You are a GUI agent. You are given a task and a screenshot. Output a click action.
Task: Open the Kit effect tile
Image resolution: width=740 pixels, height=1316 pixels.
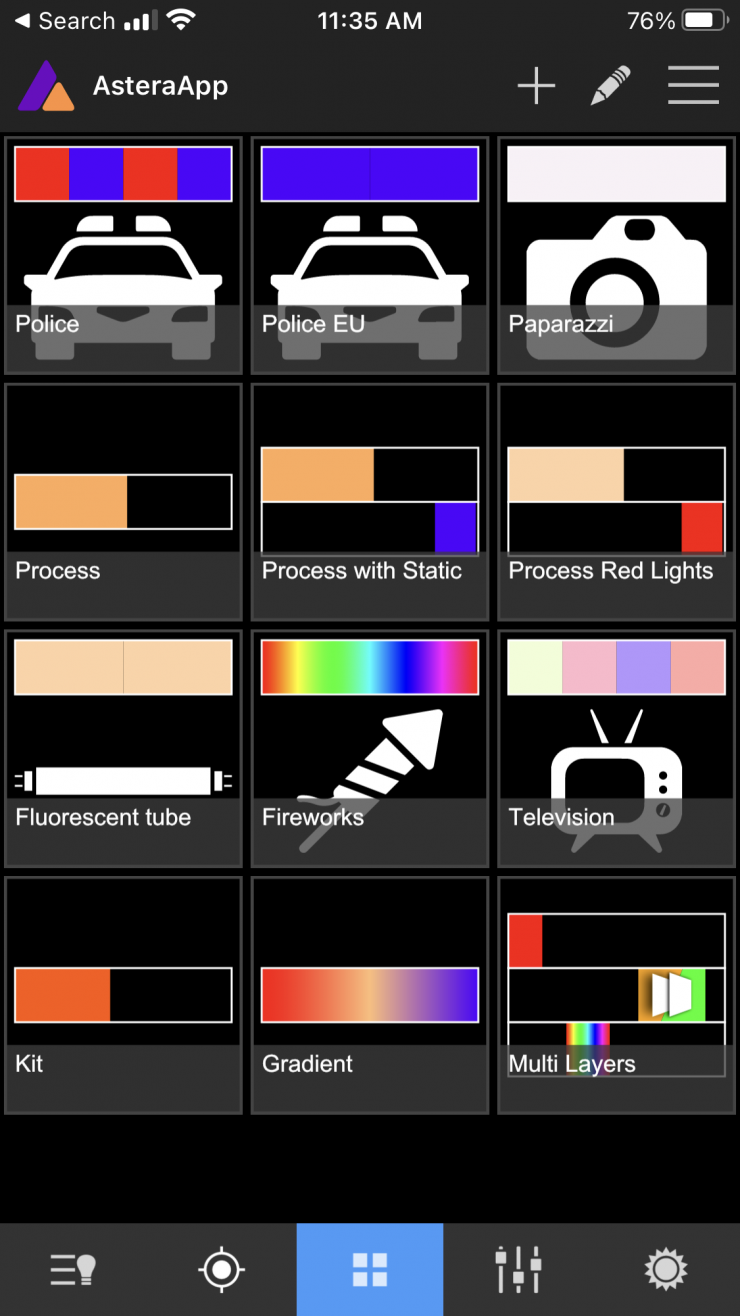[x=124, y=995]
